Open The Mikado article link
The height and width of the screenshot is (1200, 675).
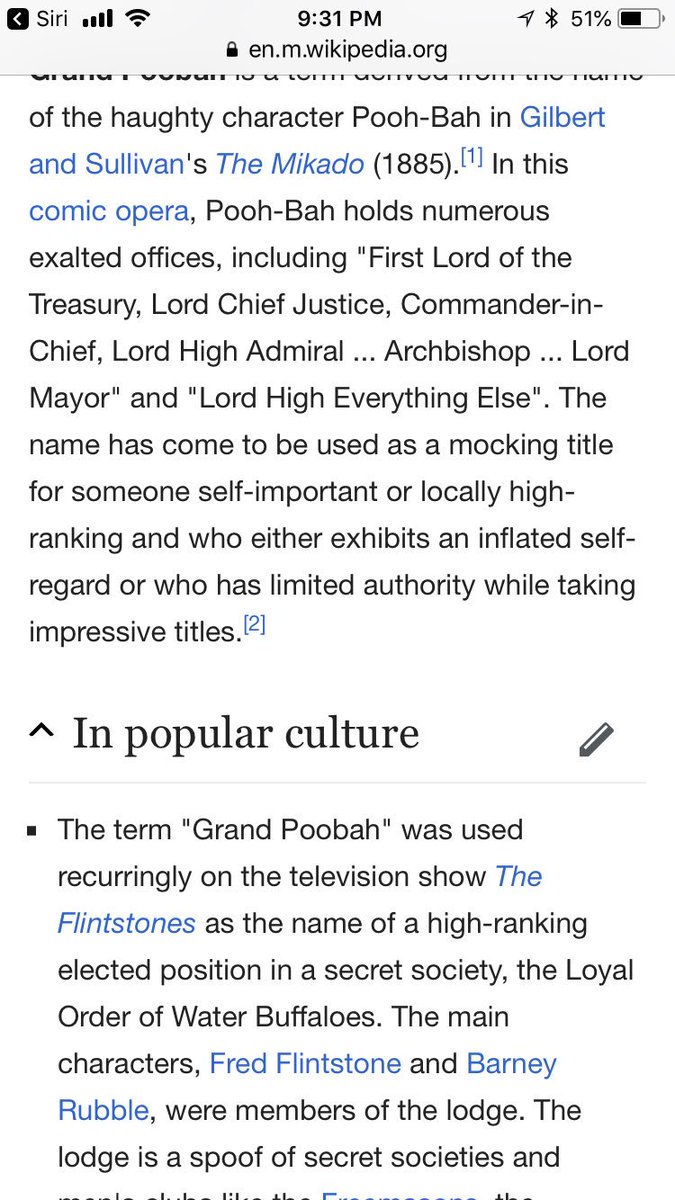(x=290, y=164)
